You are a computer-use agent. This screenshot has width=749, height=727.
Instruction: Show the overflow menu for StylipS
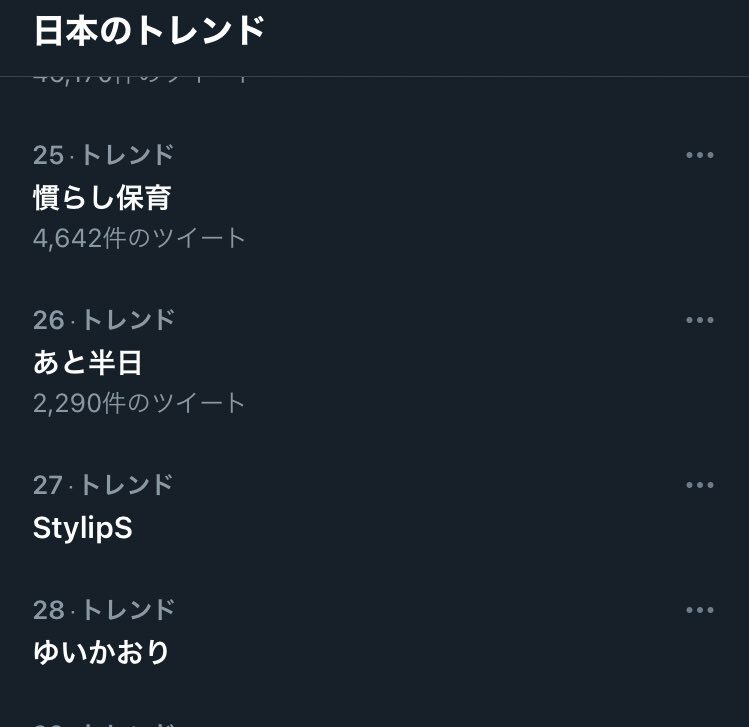[700, 485]
